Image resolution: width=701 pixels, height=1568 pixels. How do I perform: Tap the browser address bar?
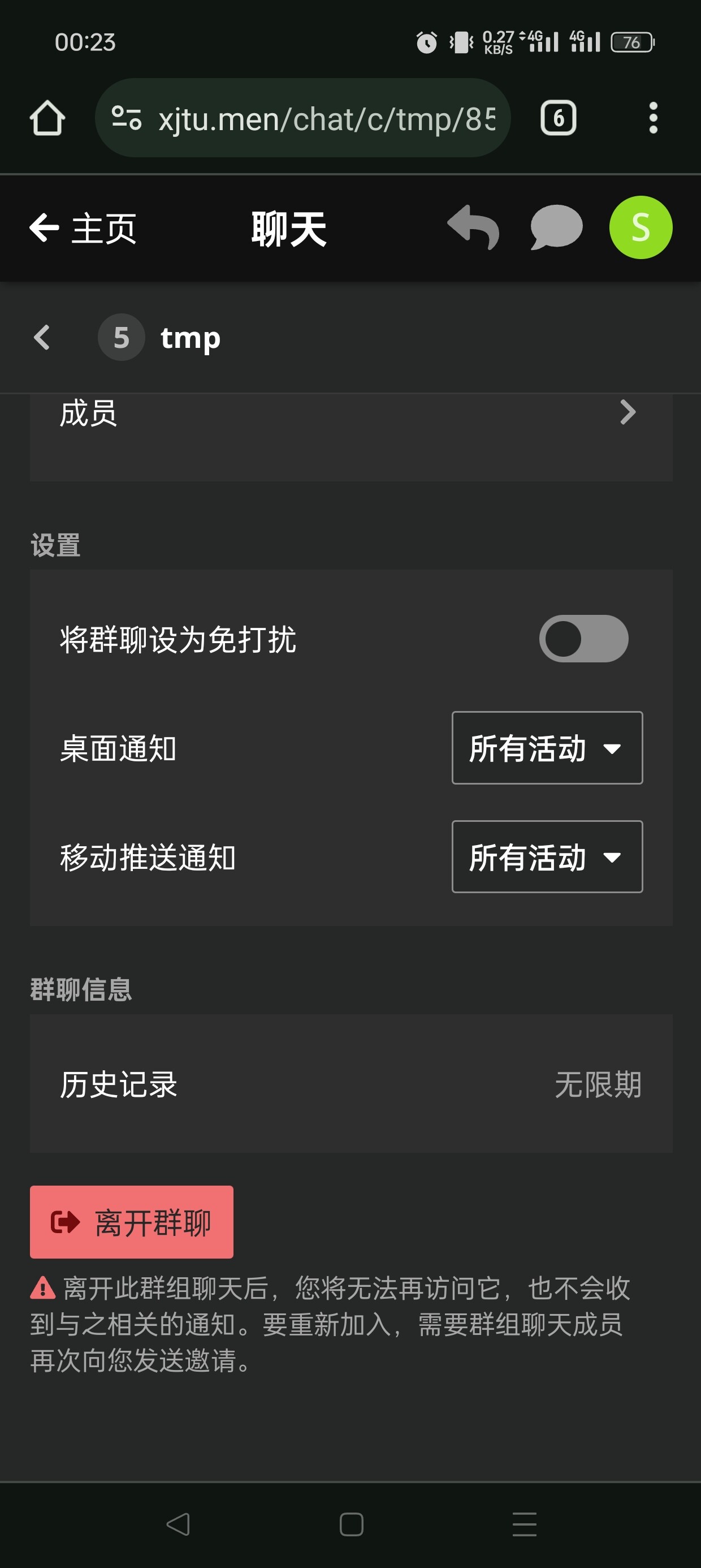[302, 118]
